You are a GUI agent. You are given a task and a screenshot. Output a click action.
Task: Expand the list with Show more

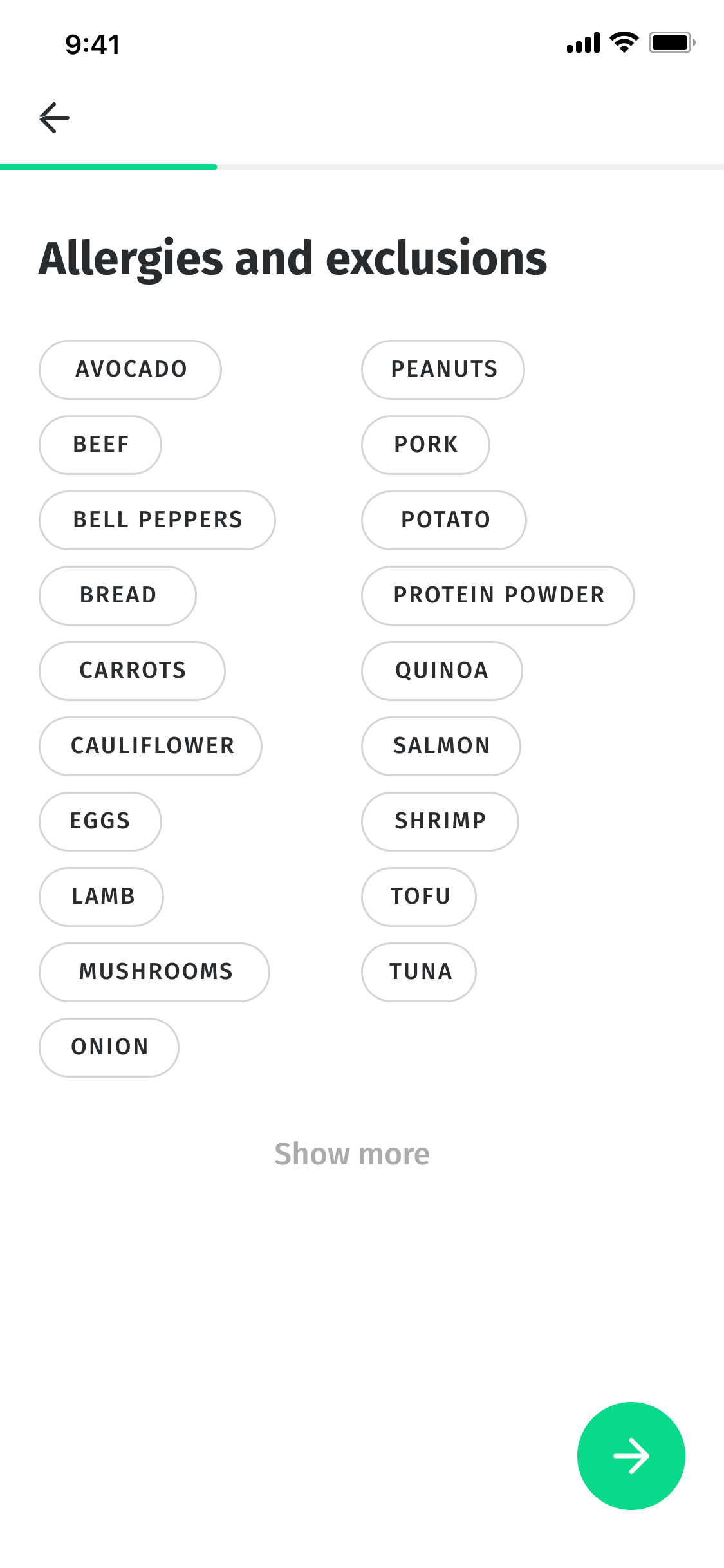tap(352, 1154)
